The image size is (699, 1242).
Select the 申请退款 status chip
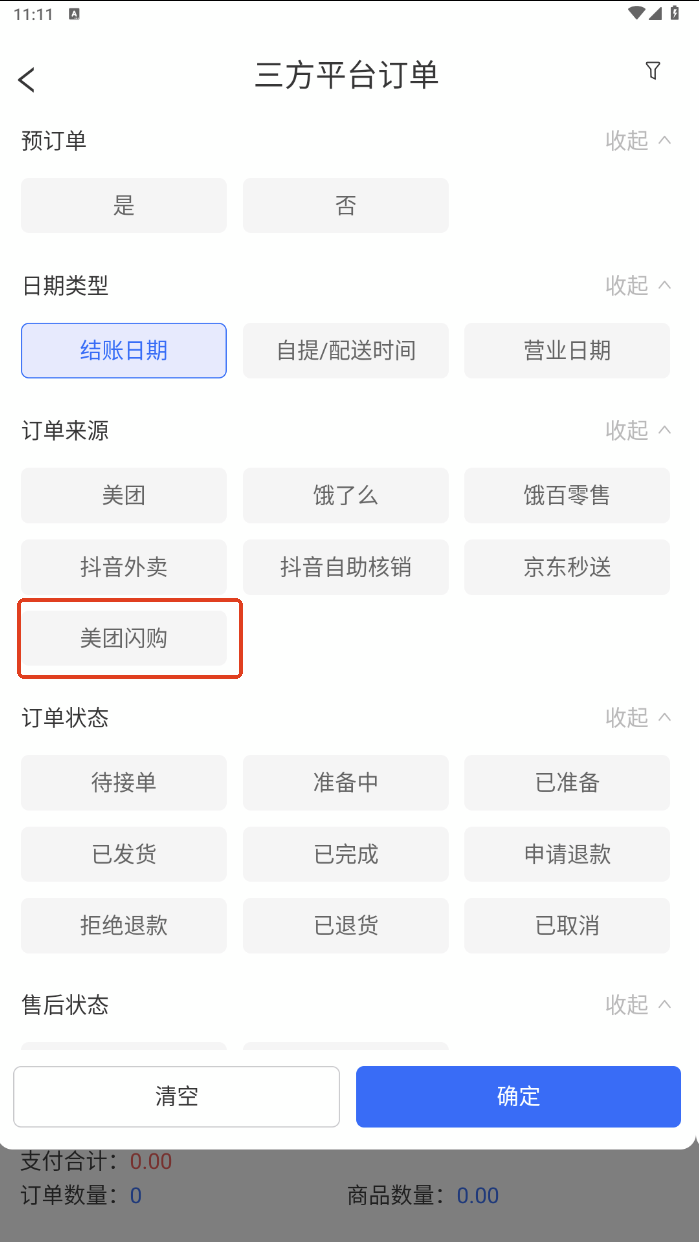(567, 855)
